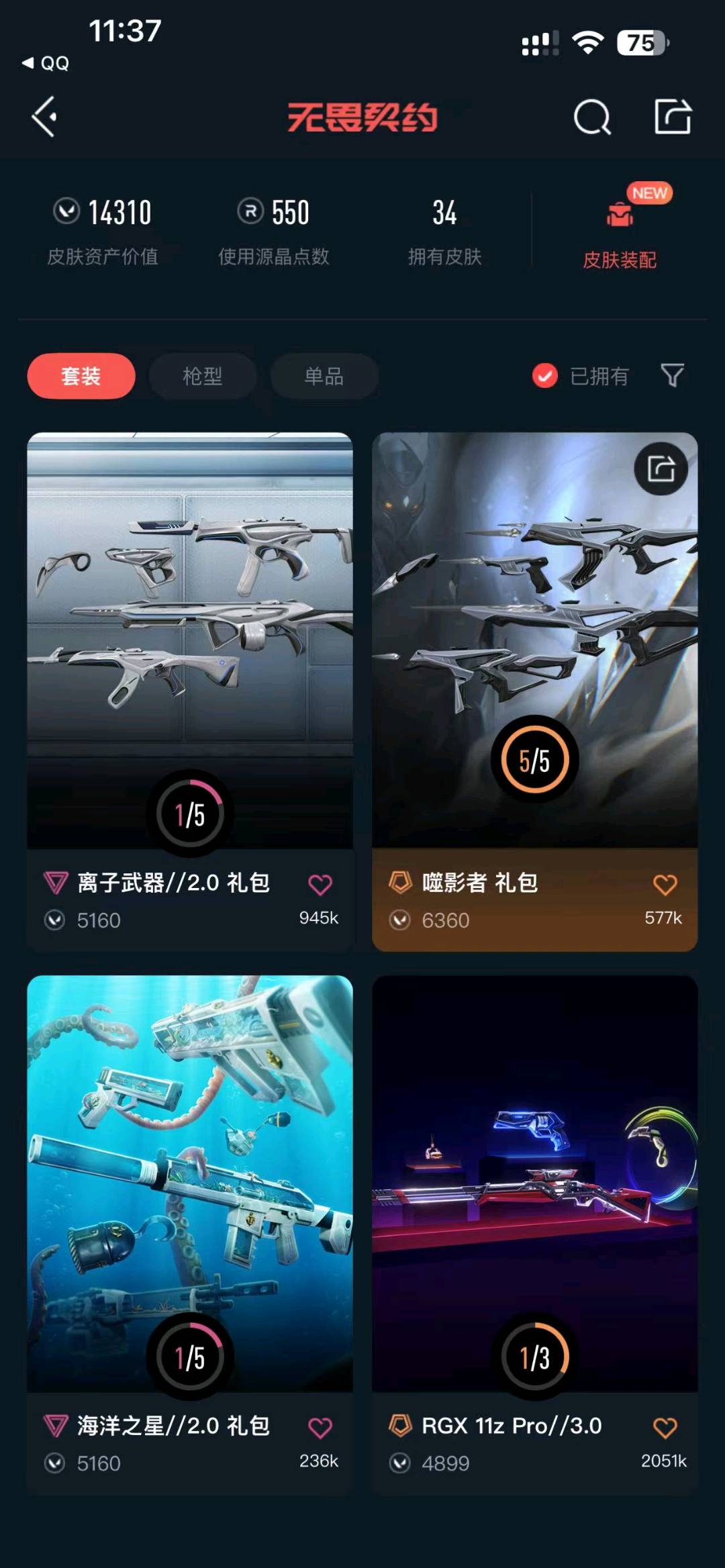This screenshot has width=725, height=1568.
Task: Like the 噬影者 礼包 bundle
Action: coord(665,885)
